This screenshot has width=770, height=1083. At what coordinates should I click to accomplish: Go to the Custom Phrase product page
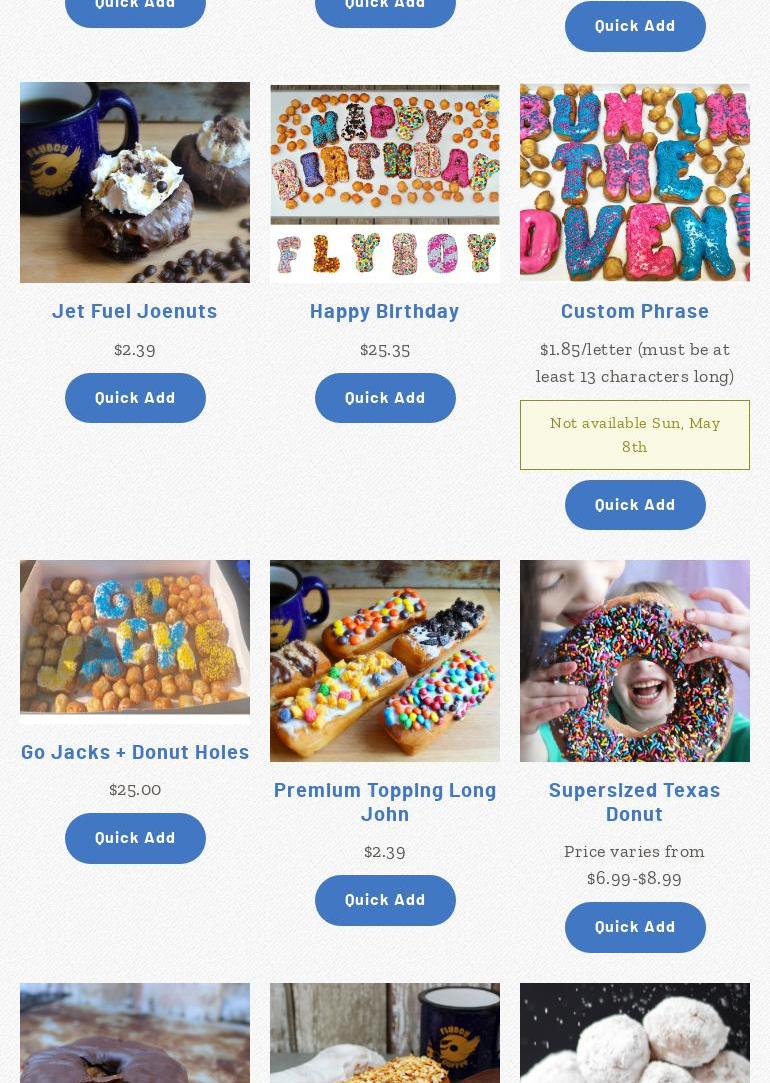[x=635, y=311]
